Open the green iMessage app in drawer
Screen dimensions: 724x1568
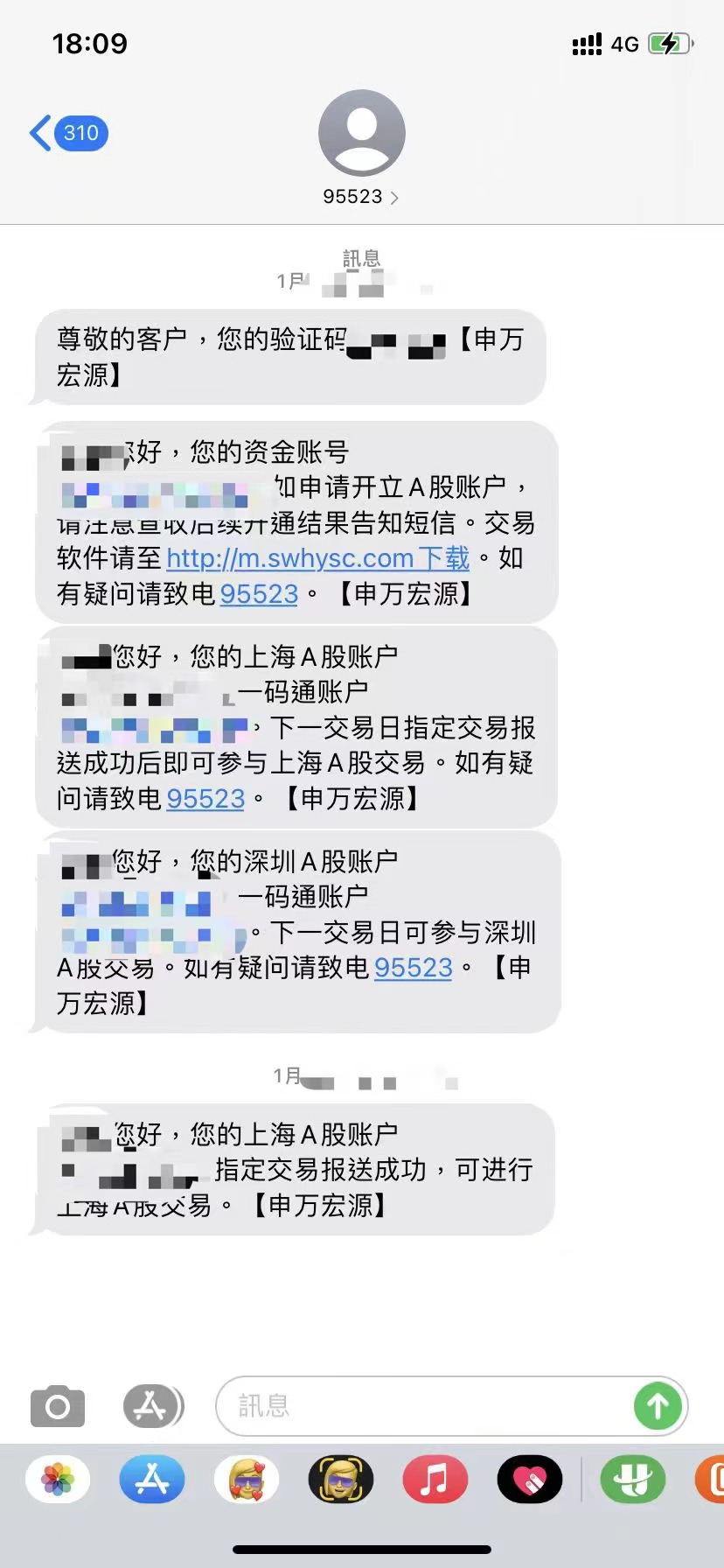point(632,1480)
